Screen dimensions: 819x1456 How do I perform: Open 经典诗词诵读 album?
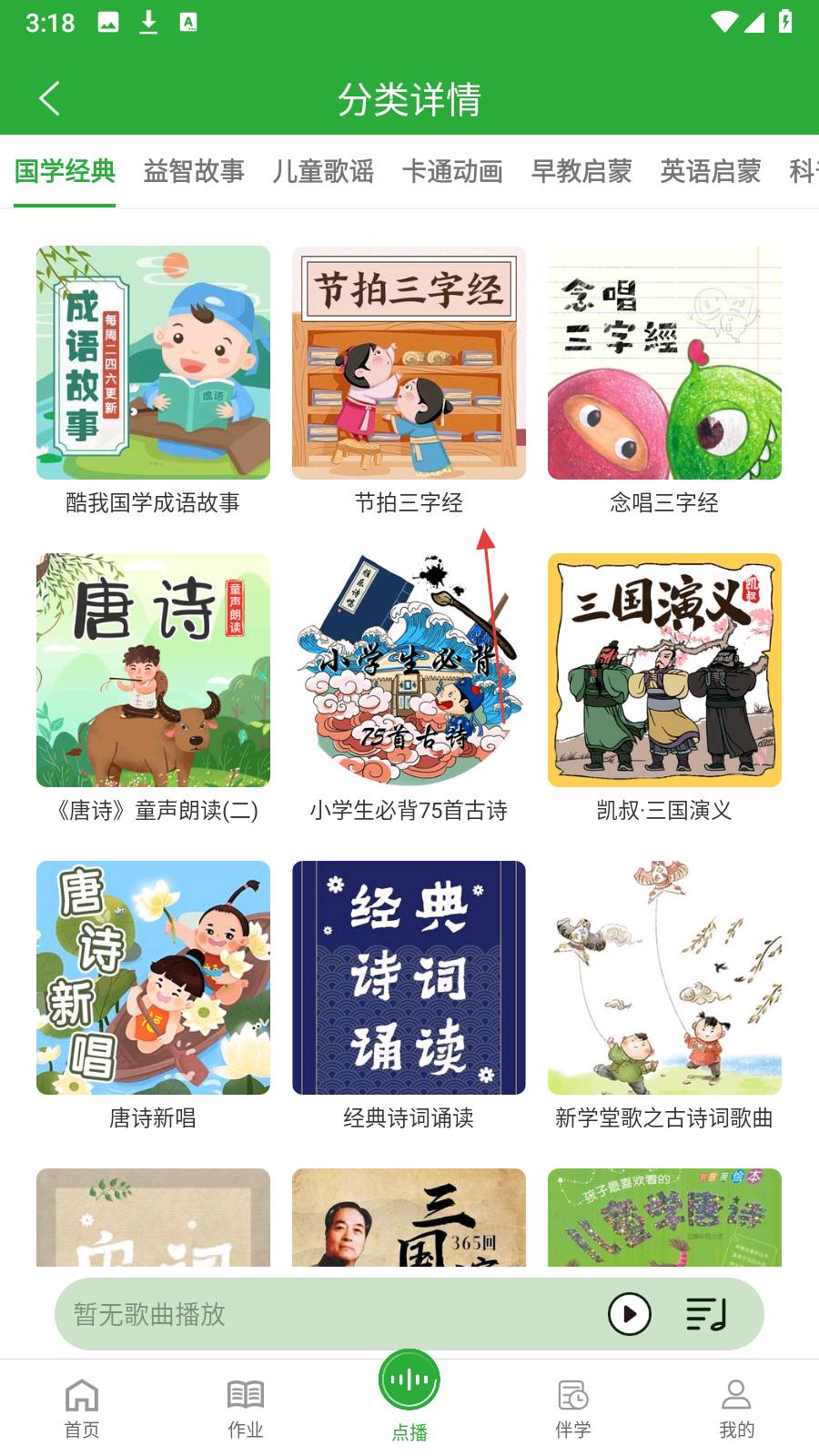409,978
